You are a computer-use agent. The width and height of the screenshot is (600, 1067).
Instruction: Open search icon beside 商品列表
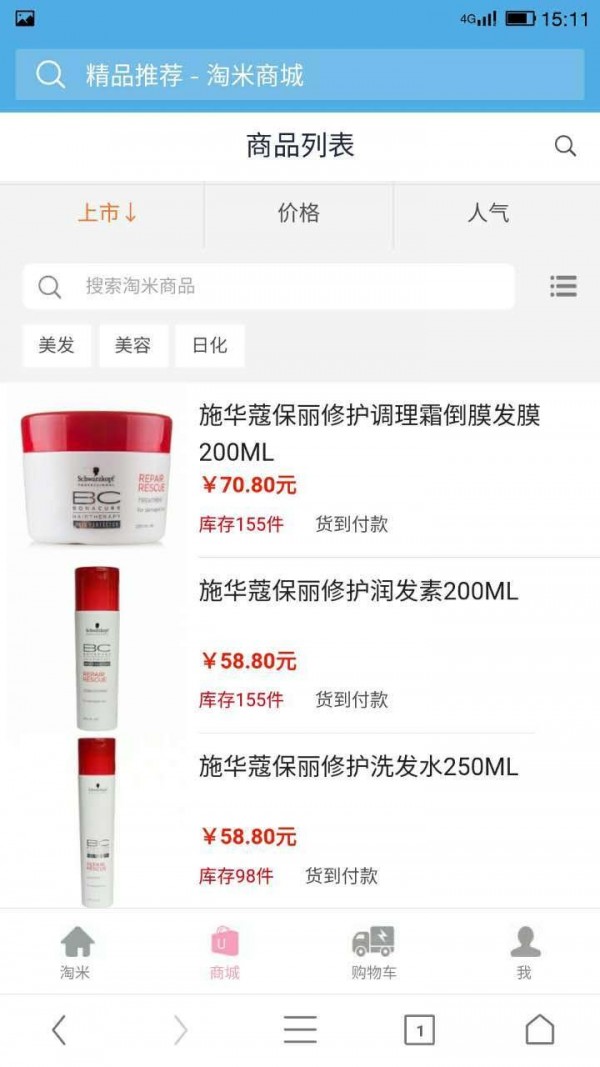565,146
